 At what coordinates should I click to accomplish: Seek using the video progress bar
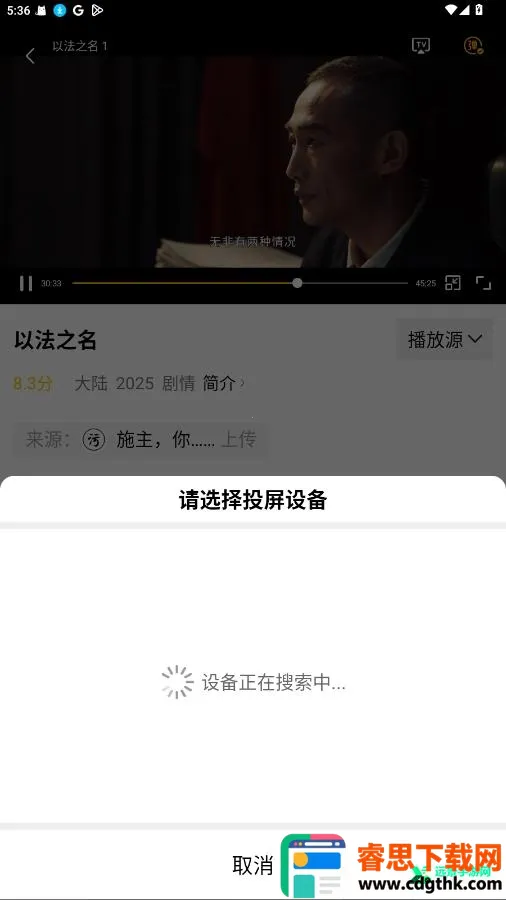(240, 283)
